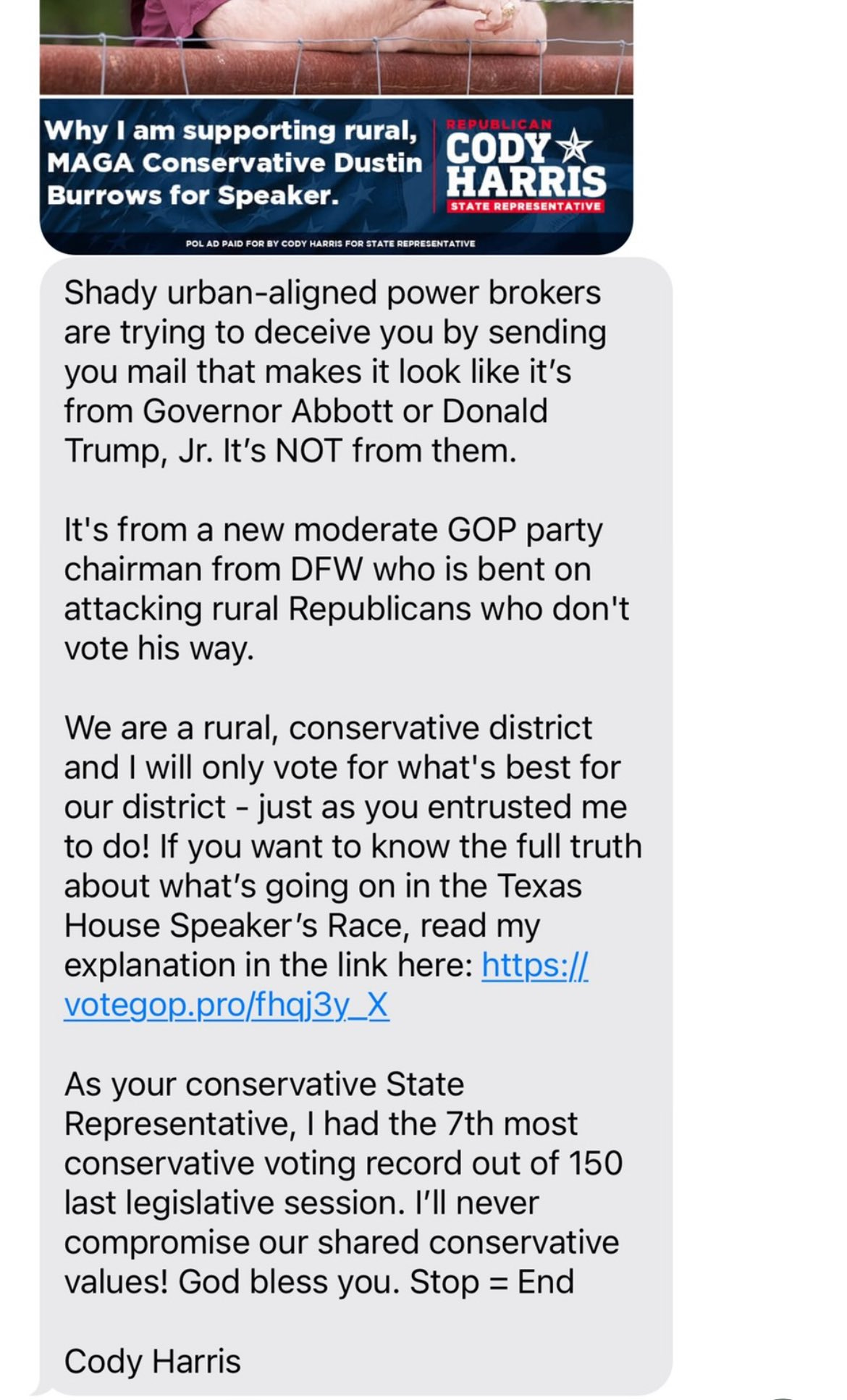Open the Cody Harris campaign image attachment
847x1400 pixels.
click(337, 127)
